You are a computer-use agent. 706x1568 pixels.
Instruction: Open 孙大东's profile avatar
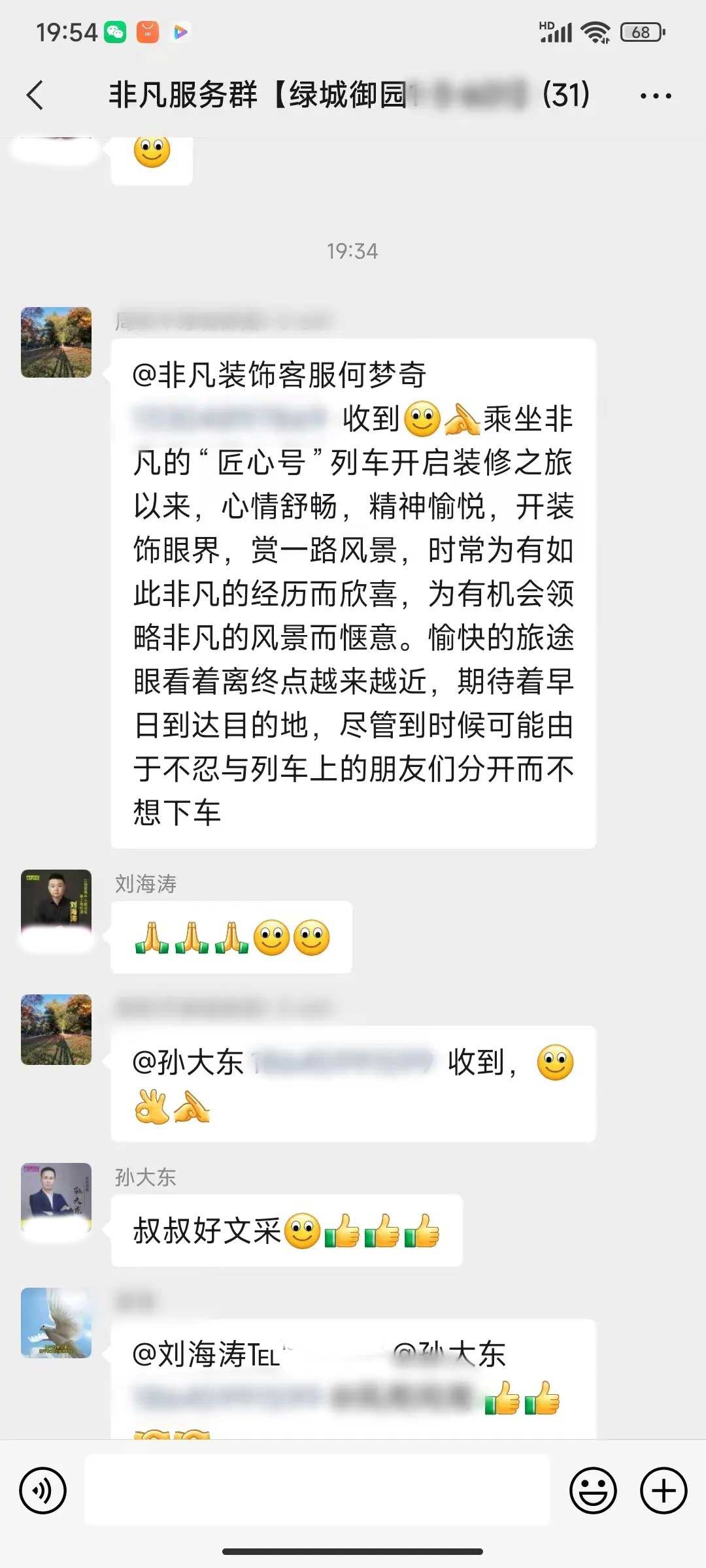[x=56, y=1198]
